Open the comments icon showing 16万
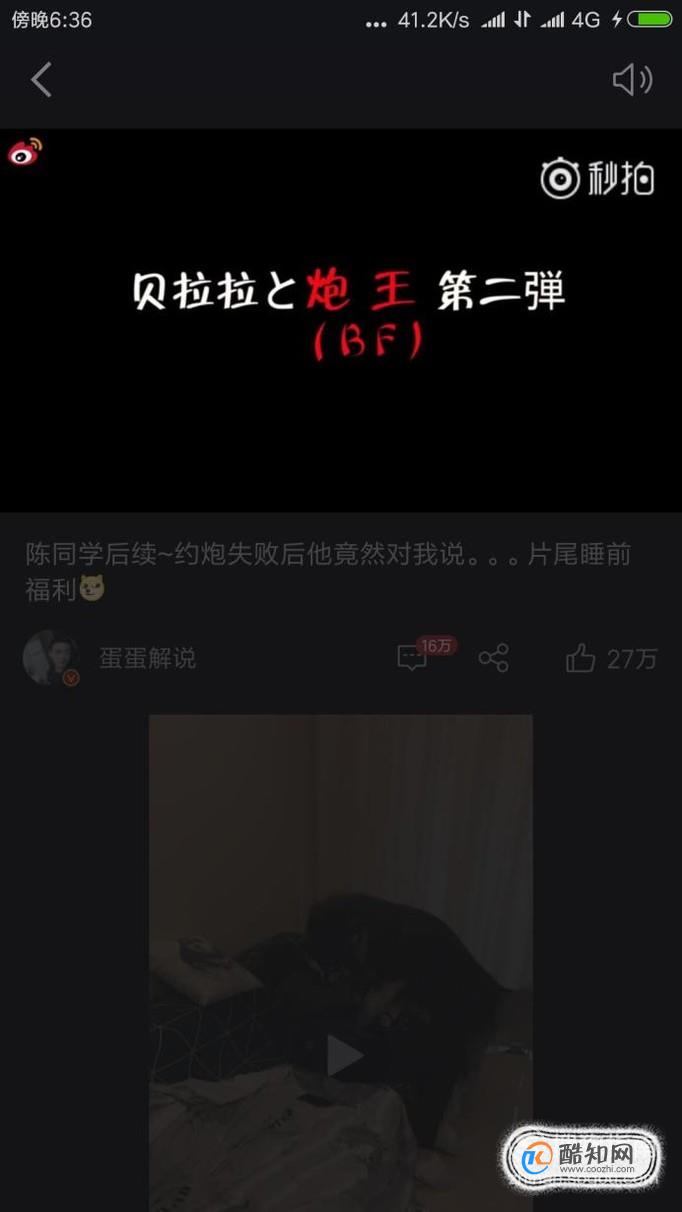This screenshot has width=682, height=1212. 412,658
